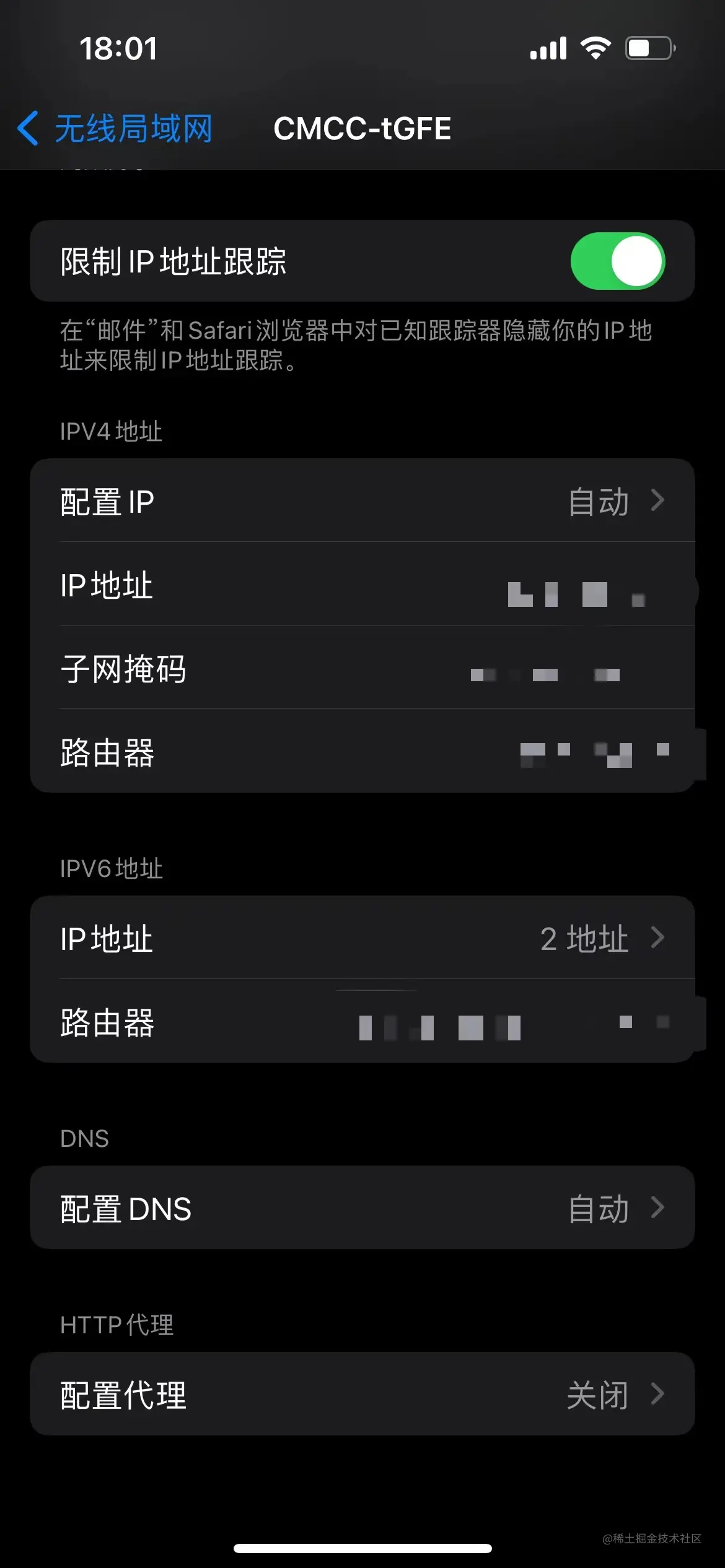Open 配置 IP set to 自动
This screenshot has width=725, height=1568.
(362, 500)
